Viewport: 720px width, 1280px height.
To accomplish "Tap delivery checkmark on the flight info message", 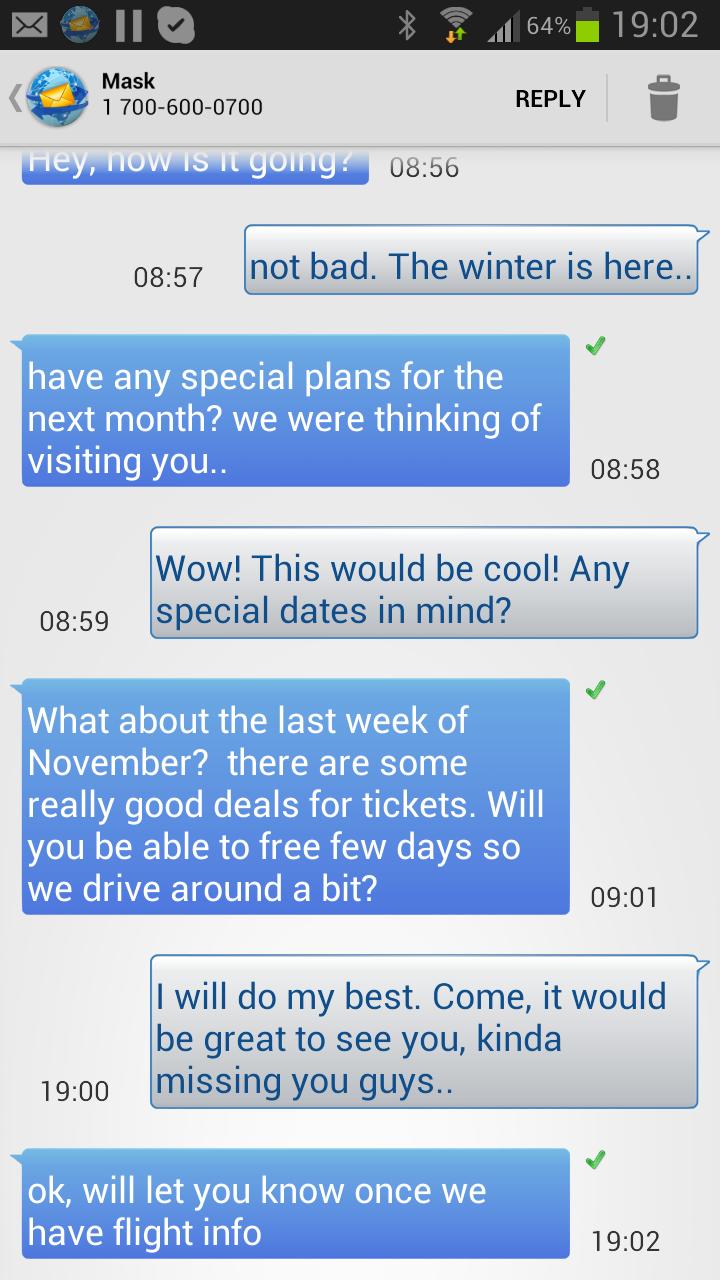I will pyautogui.click(x=595, y=1160).
